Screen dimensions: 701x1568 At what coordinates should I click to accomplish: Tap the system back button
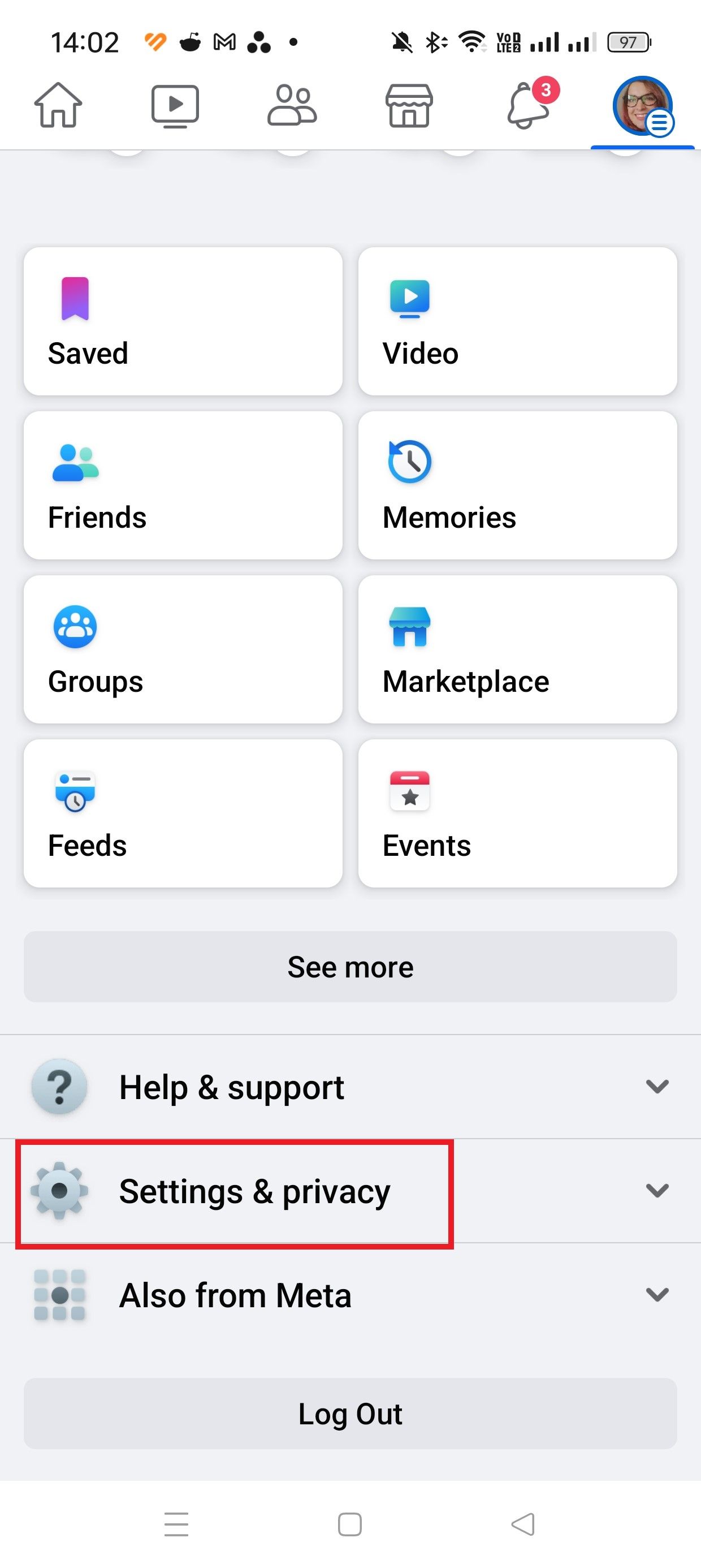pos(523,1524)
